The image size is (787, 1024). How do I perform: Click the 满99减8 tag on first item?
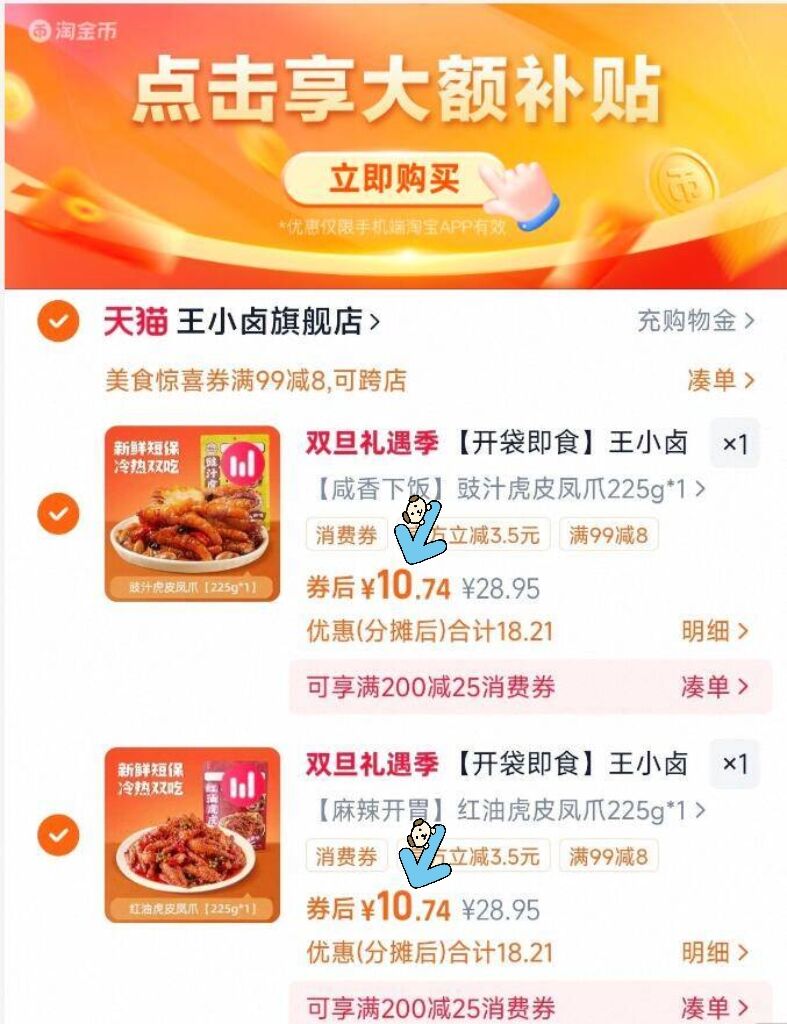click(x=609, y=537)
